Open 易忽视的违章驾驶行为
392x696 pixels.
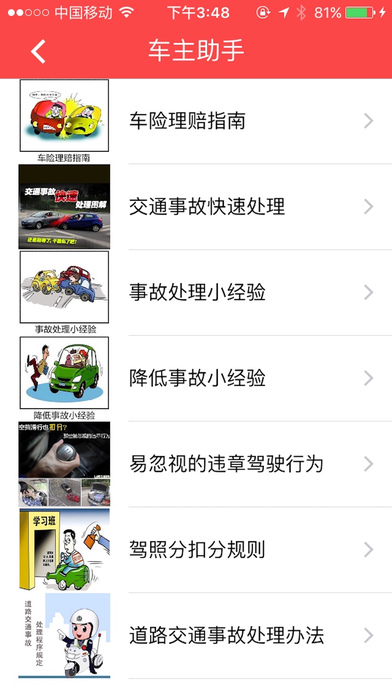pyautogui.click(x=196, y=463)
